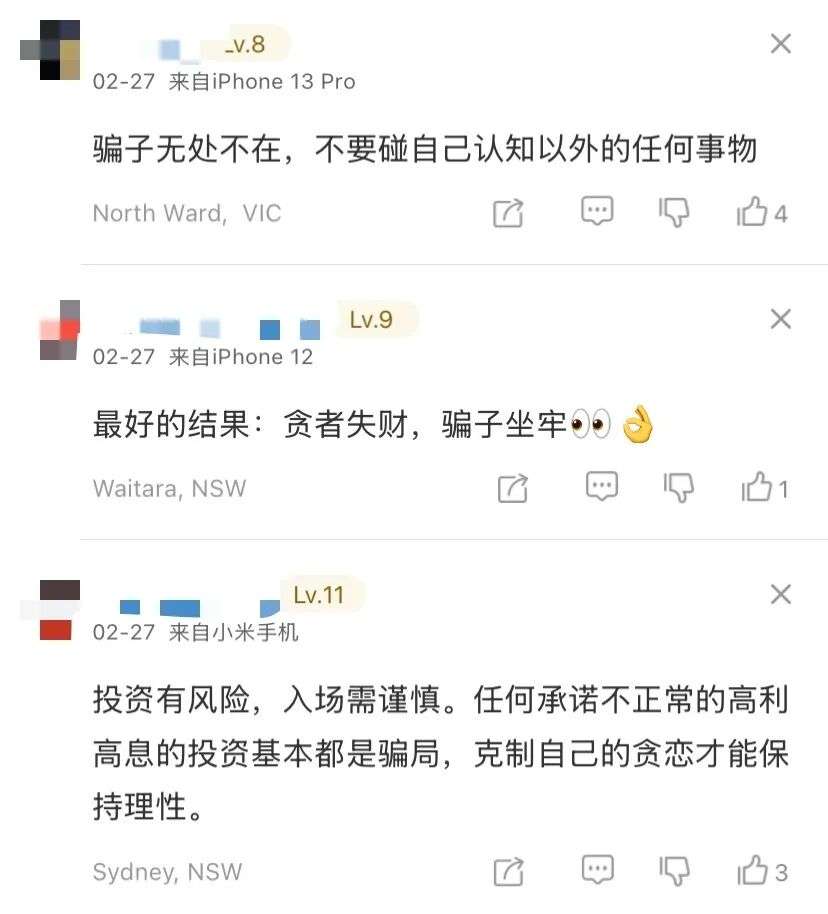The height and width of the screenshot is (914, 828).
Task: Dismiss the Lv.9 user's comment
Action: pyautogui.click(x=780, y=319)
